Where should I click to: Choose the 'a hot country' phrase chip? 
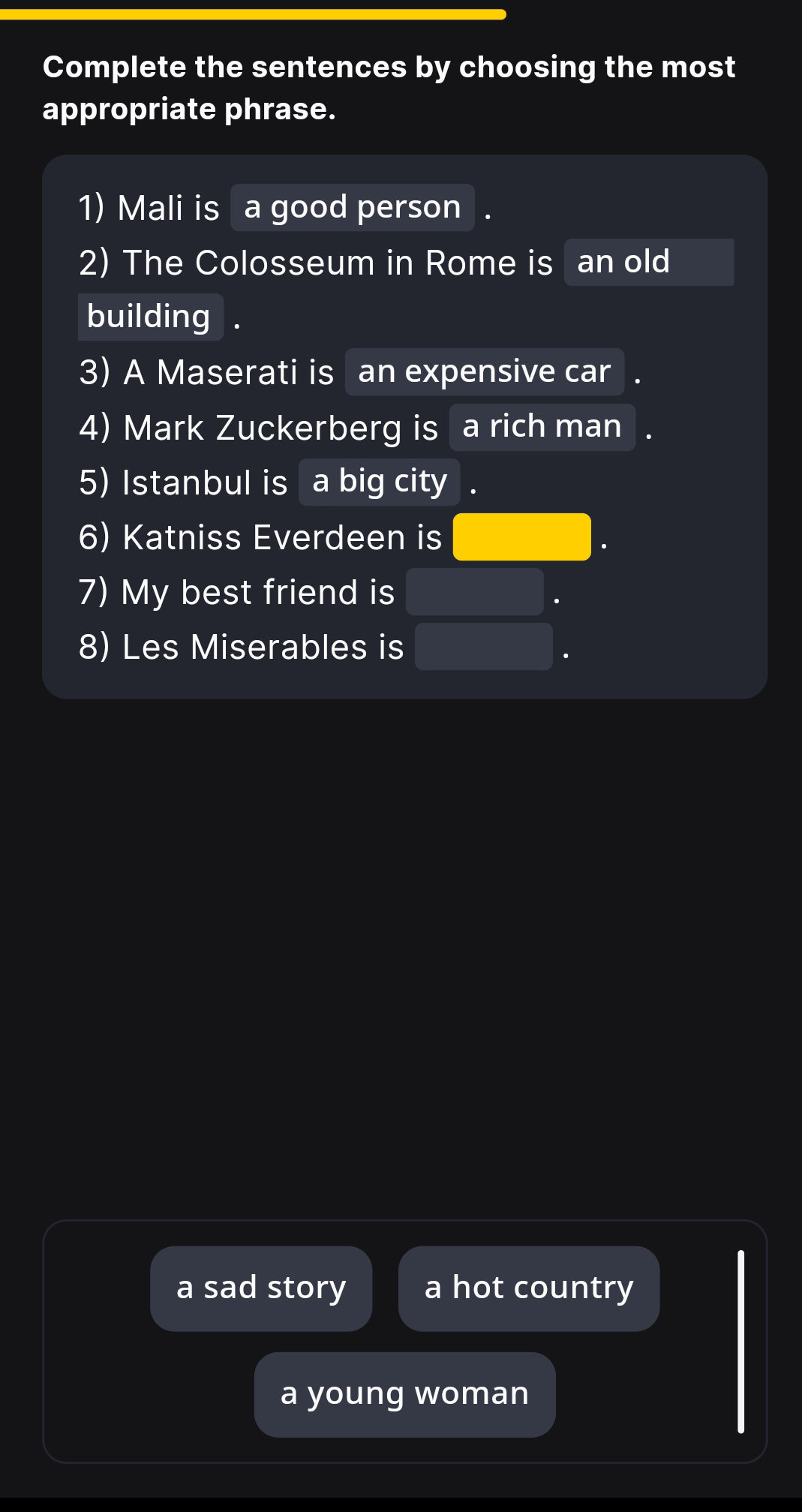[529, 1288]
